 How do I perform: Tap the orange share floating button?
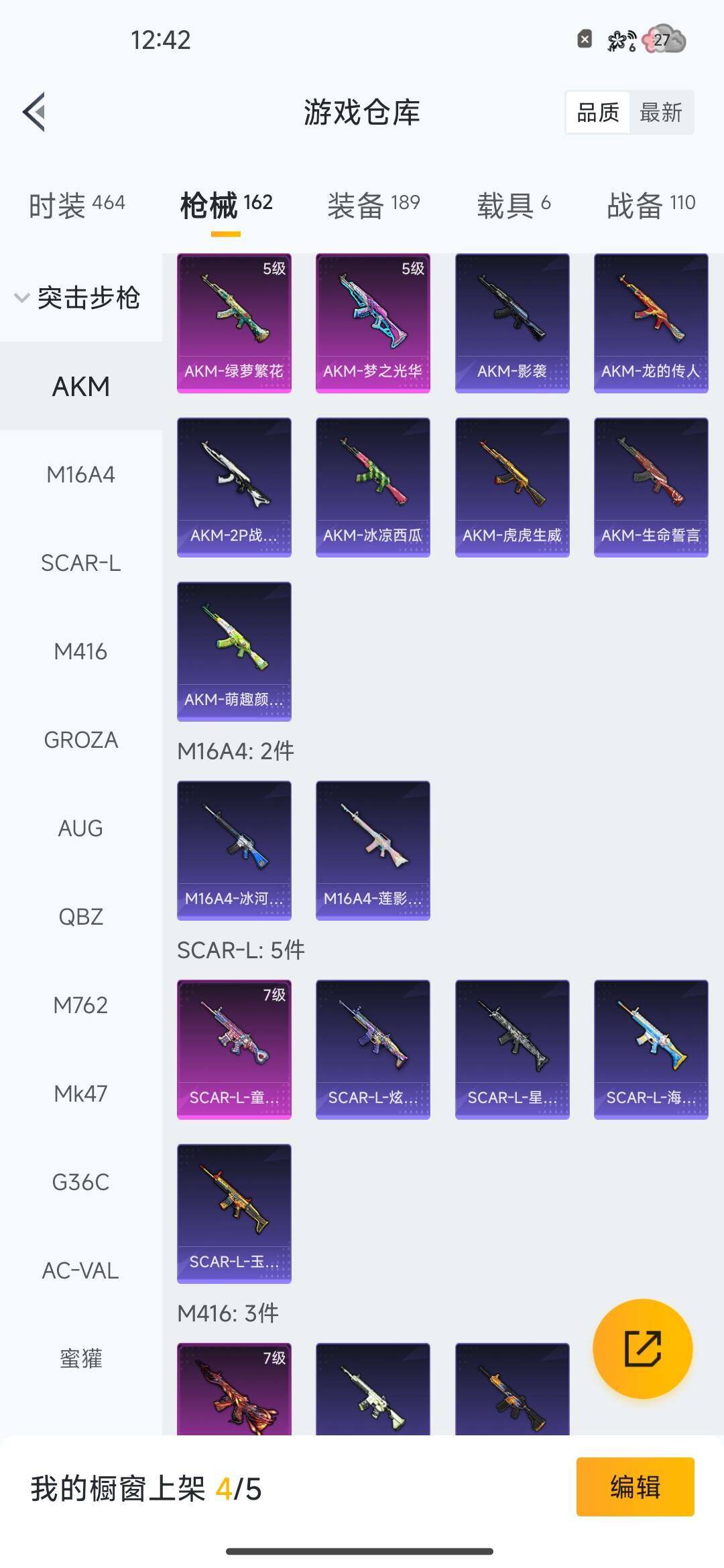[x=642, y=1348]
